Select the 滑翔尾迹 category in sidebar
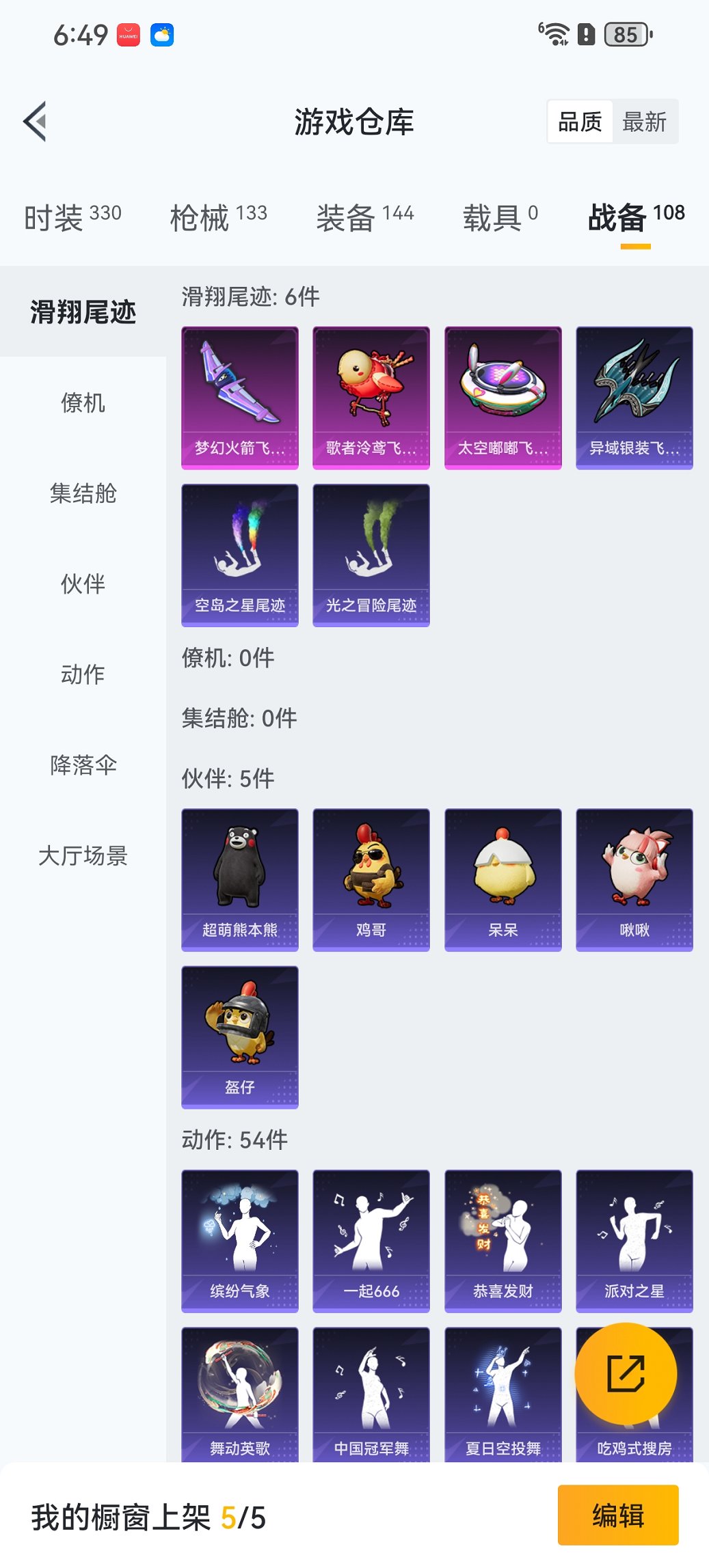The height and width of the screenshot is (1568, 709). pos(83,312)
